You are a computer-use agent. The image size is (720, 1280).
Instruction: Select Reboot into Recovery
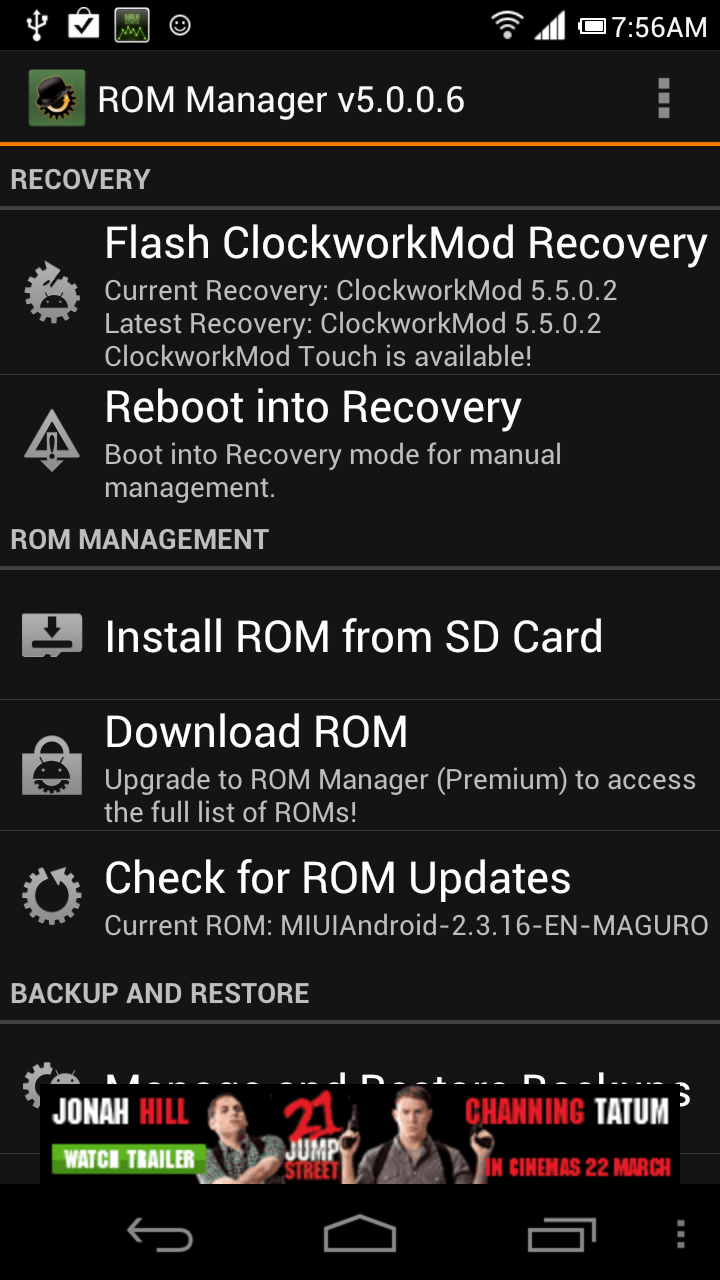(x=360, y=440)
